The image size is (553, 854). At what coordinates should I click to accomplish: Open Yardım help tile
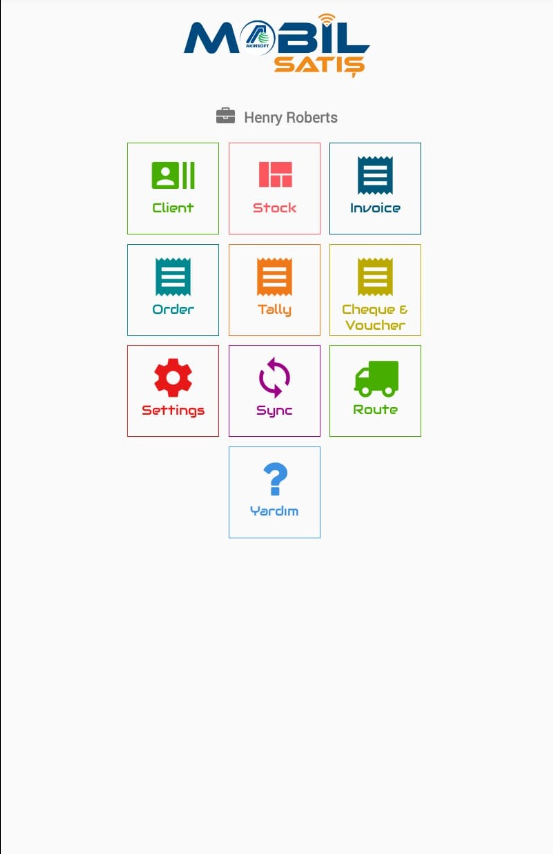point(275,492)
